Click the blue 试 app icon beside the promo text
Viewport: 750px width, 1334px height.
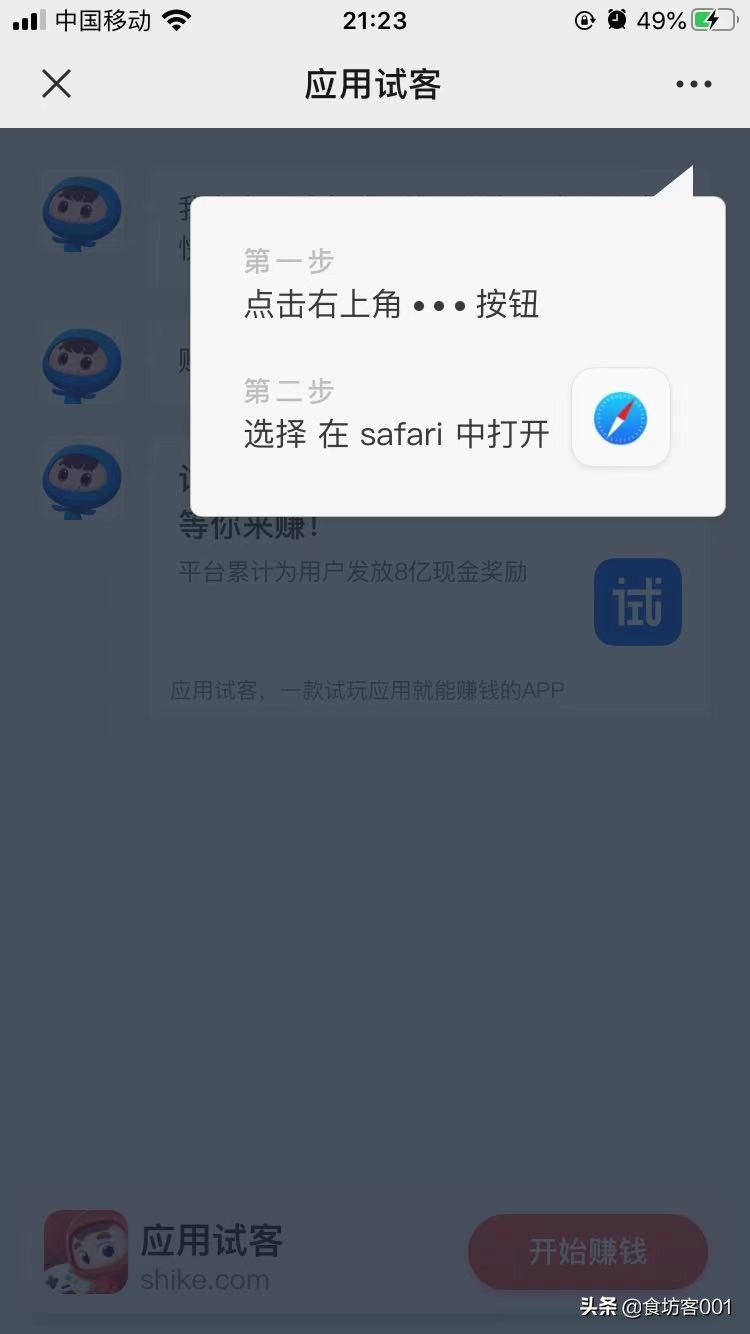(637, 601)
